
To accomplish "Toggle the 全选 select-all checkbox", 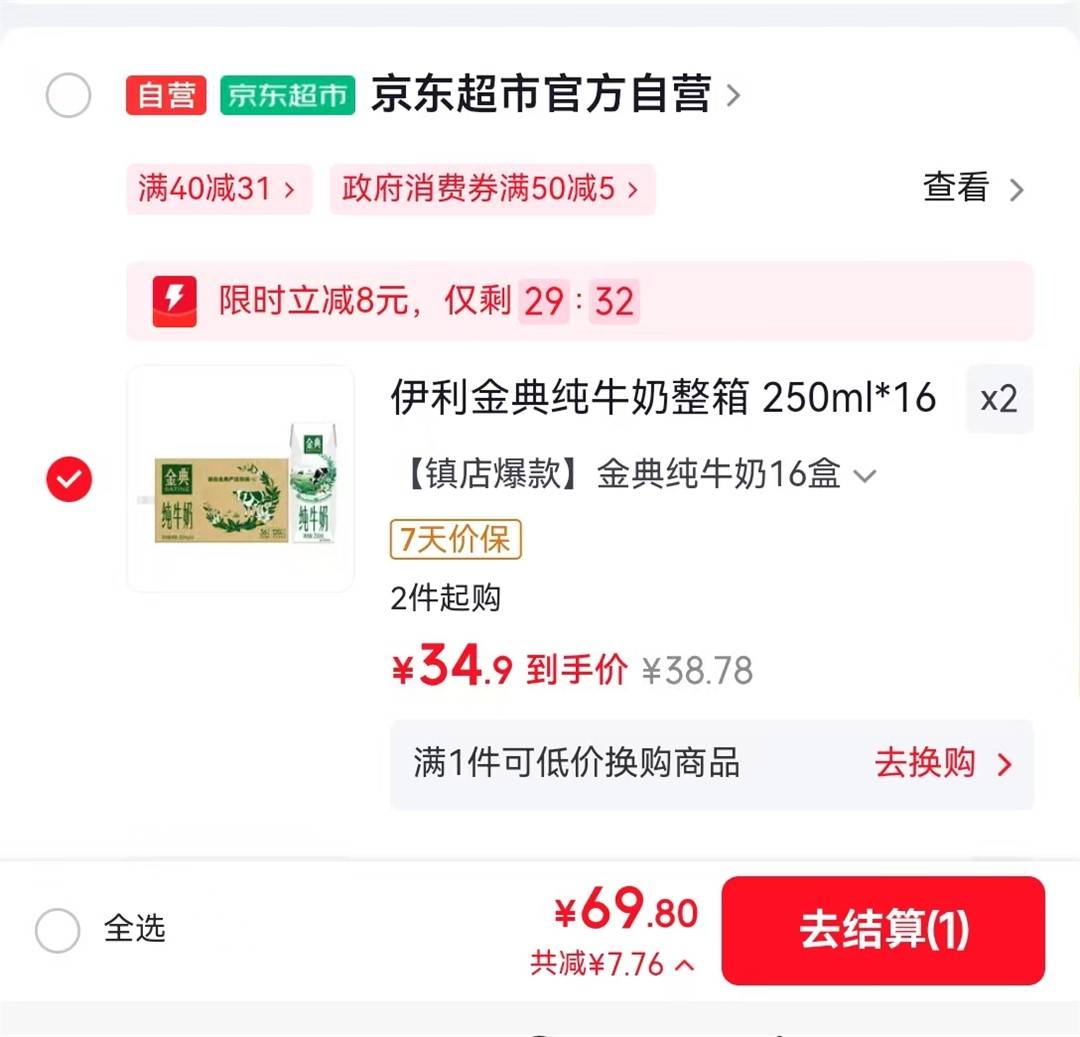I will click(x=58, y=930).
